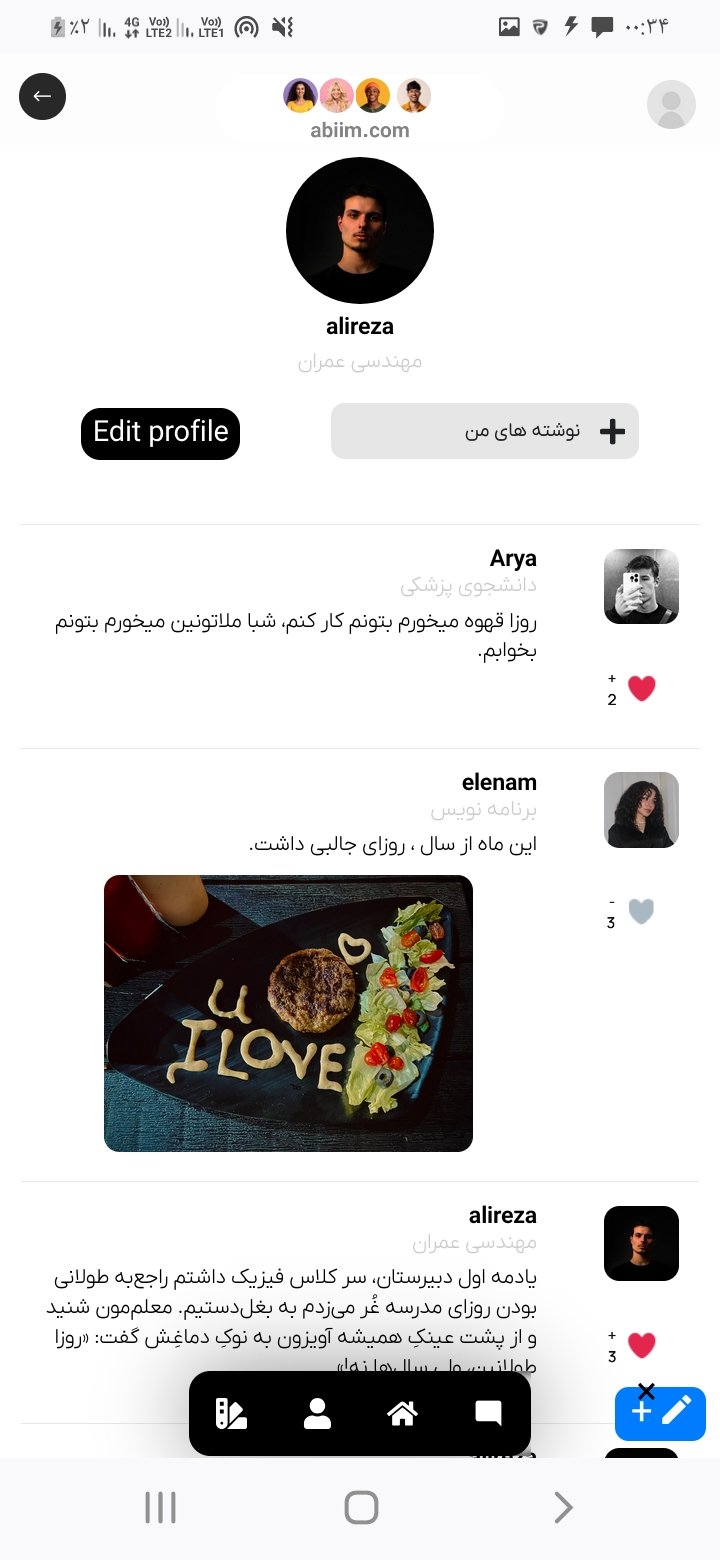Compose a new post with the blue button
The width and height of the screenshot is (720, 1560).
(x=662, y=1415)
